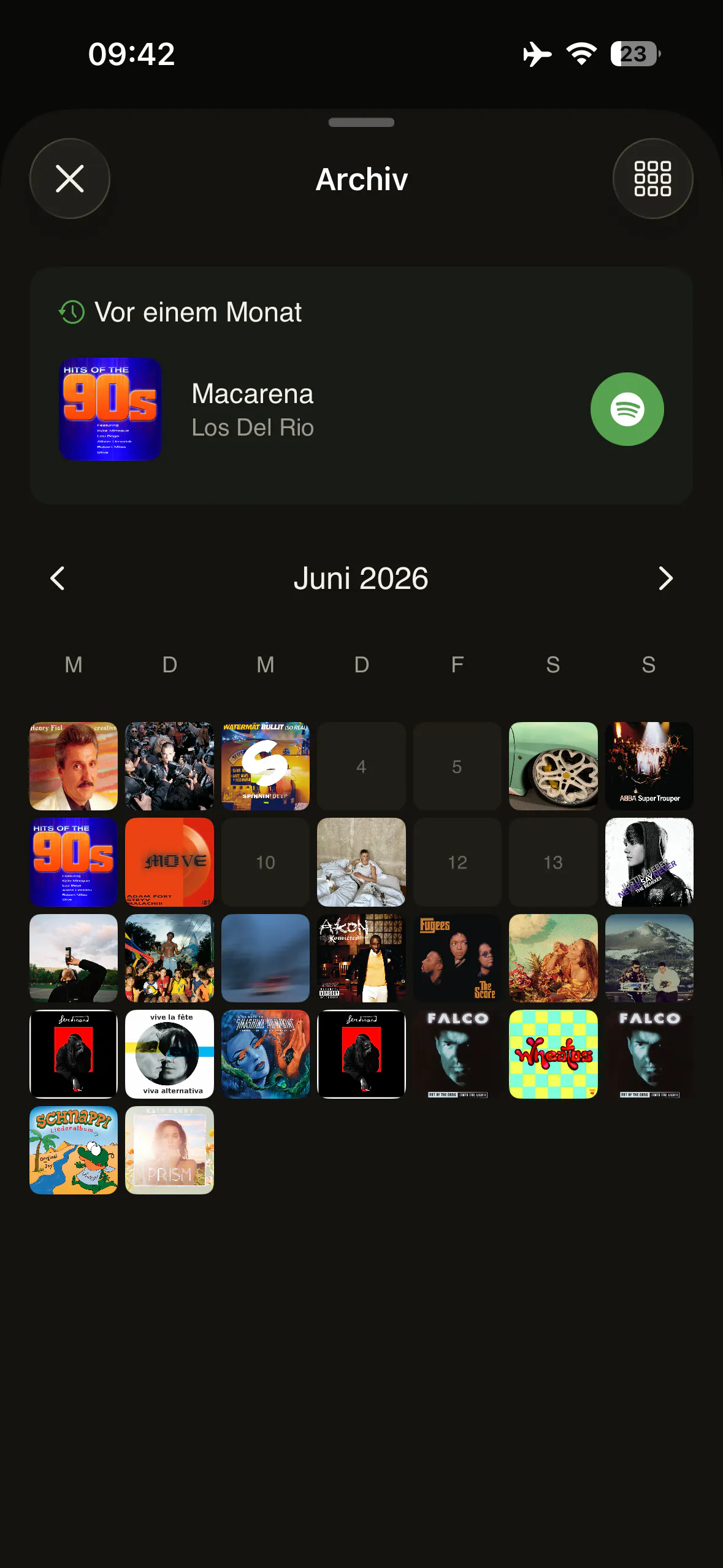Open the Schnappi Liederalbum entry
The height and width of the screenshot is (1568, 723).
[x=74, y=1150]
